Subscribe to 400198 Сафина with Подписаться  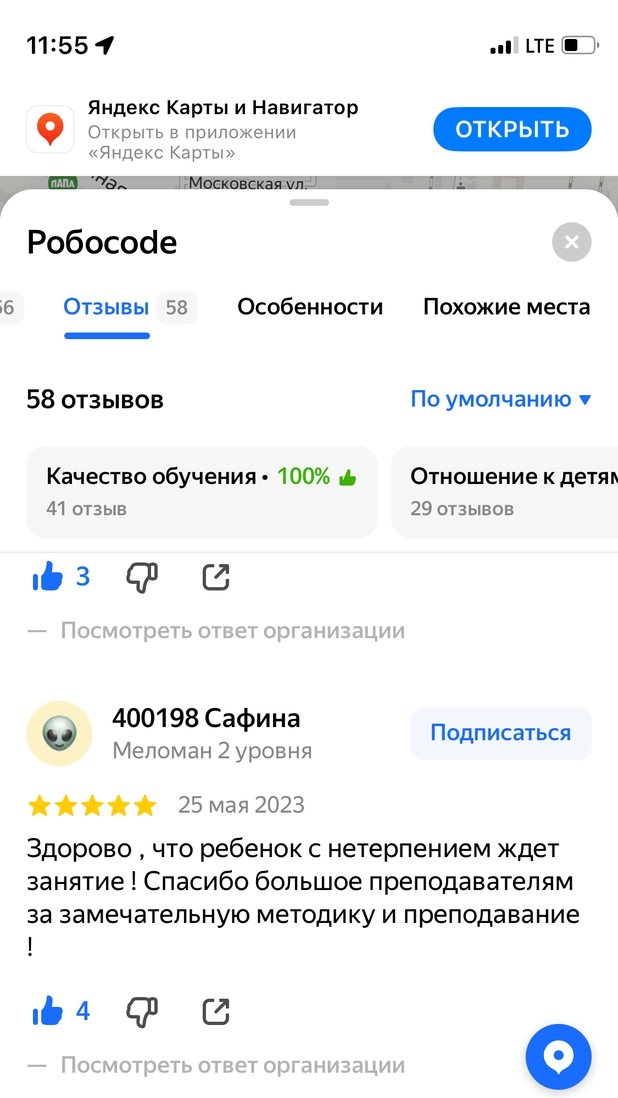[x=500, y=733]
